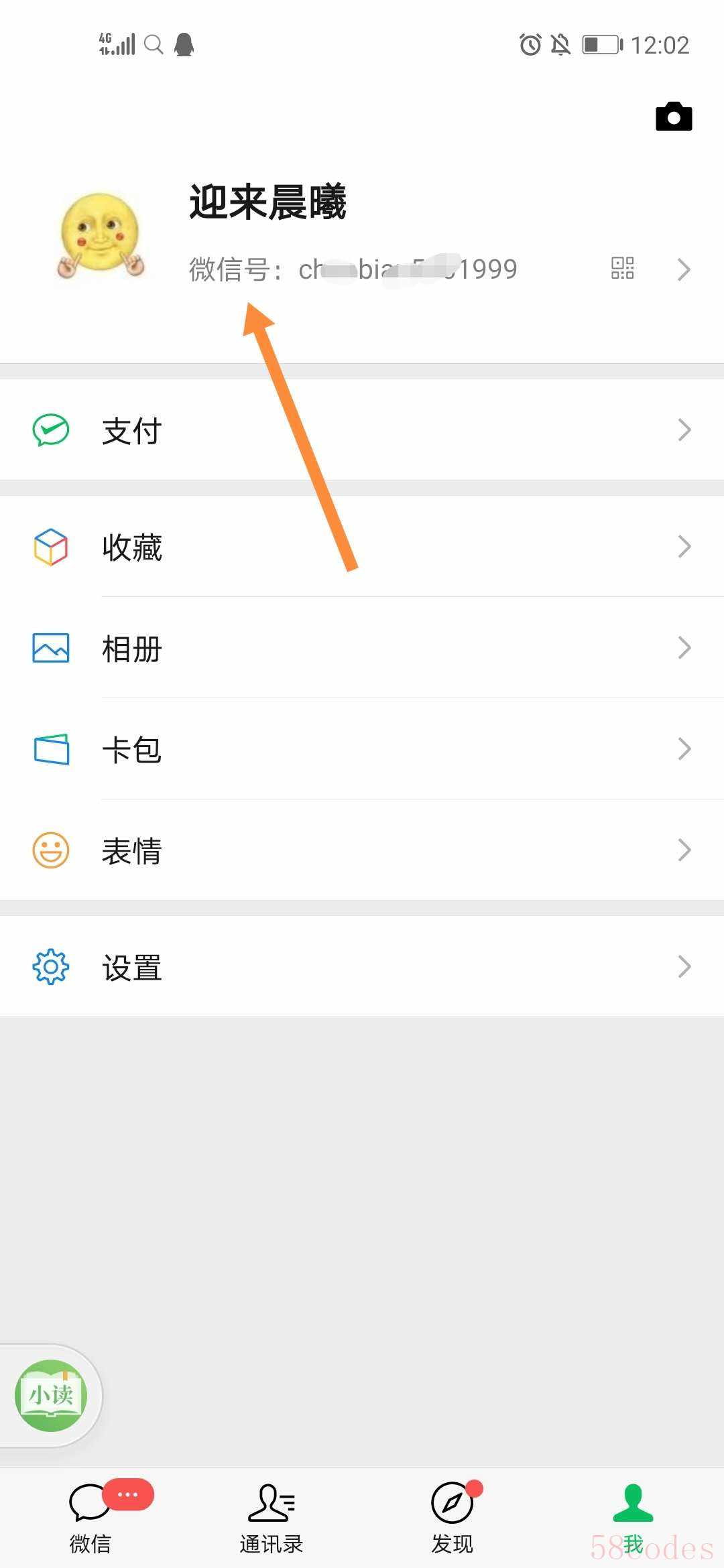This screenshot has height=1568, width=724.
Task: Open the camera icon at top
Action: point(674,117)
